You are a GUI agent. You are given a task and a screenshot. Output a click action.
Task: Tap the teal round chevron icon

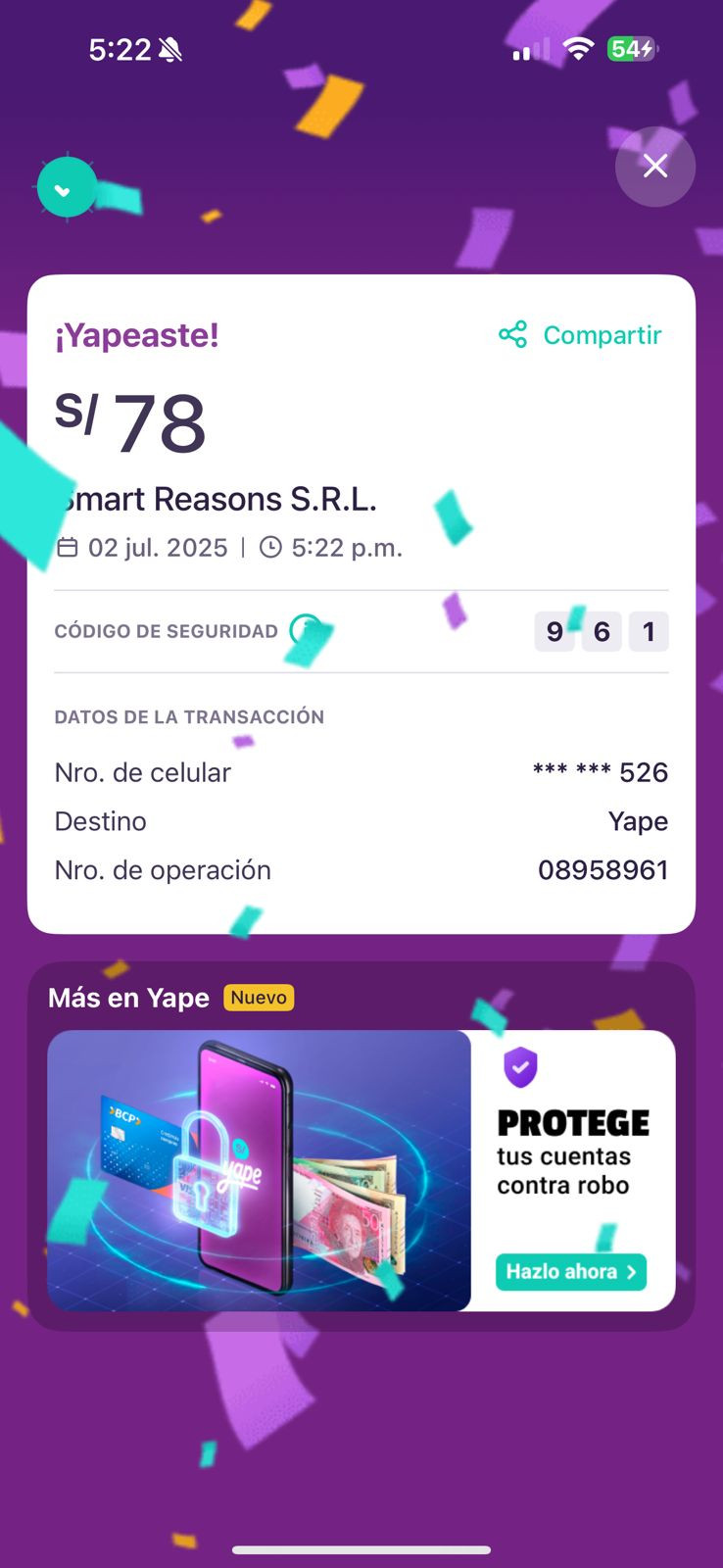67,186
